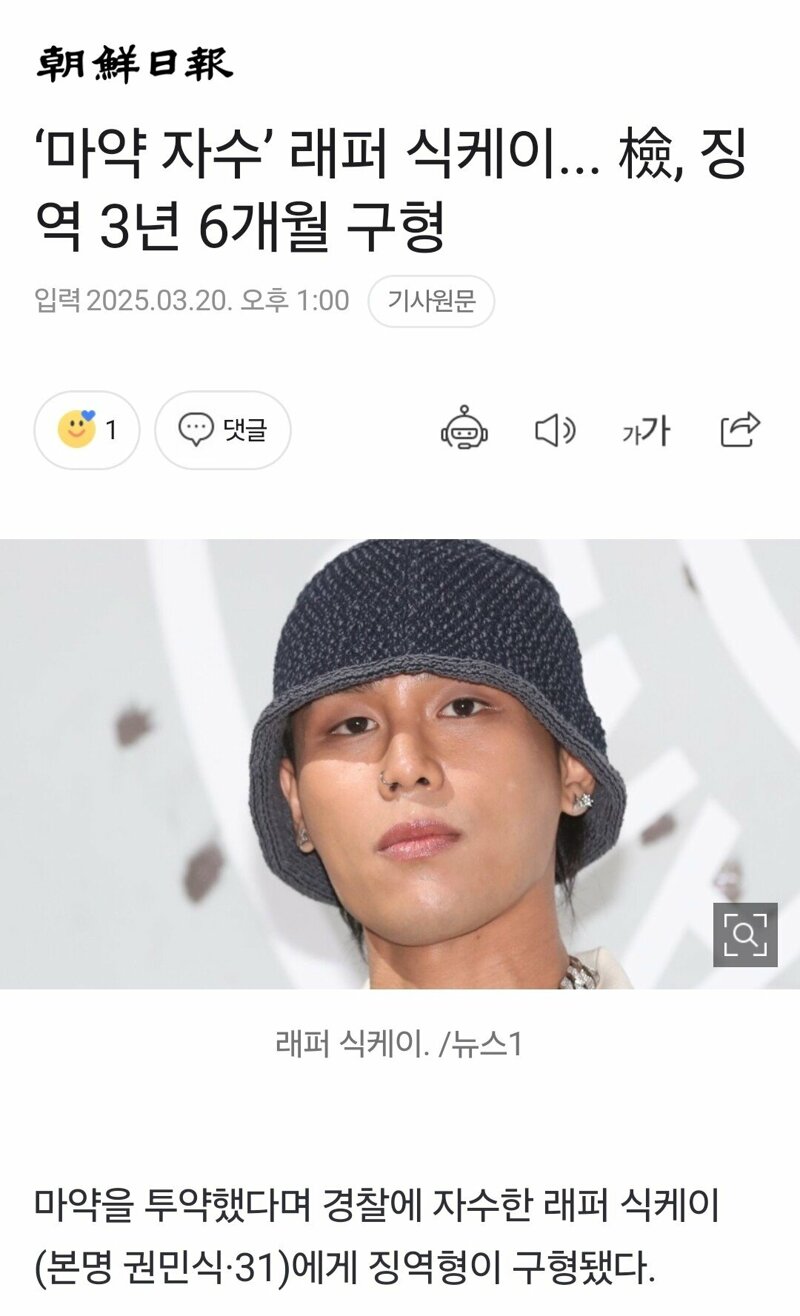Image resolution: width=800 pixels, height=1316 pixels.
Task: Open the AI robot summary icon
Action: [x=465, y=430]
